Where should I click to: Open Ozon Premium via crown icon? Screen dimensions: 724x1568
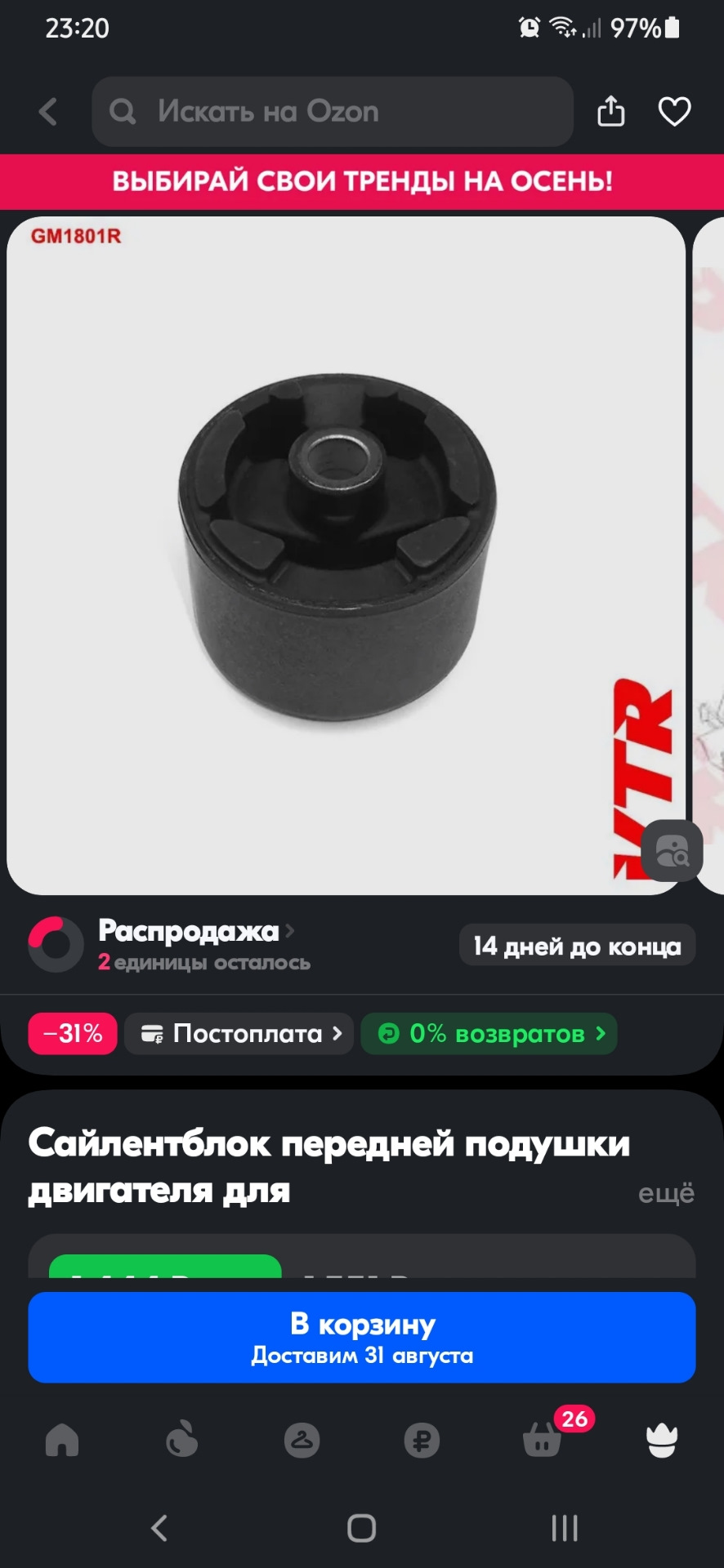pyautogui.click(x=660, y=1441)
